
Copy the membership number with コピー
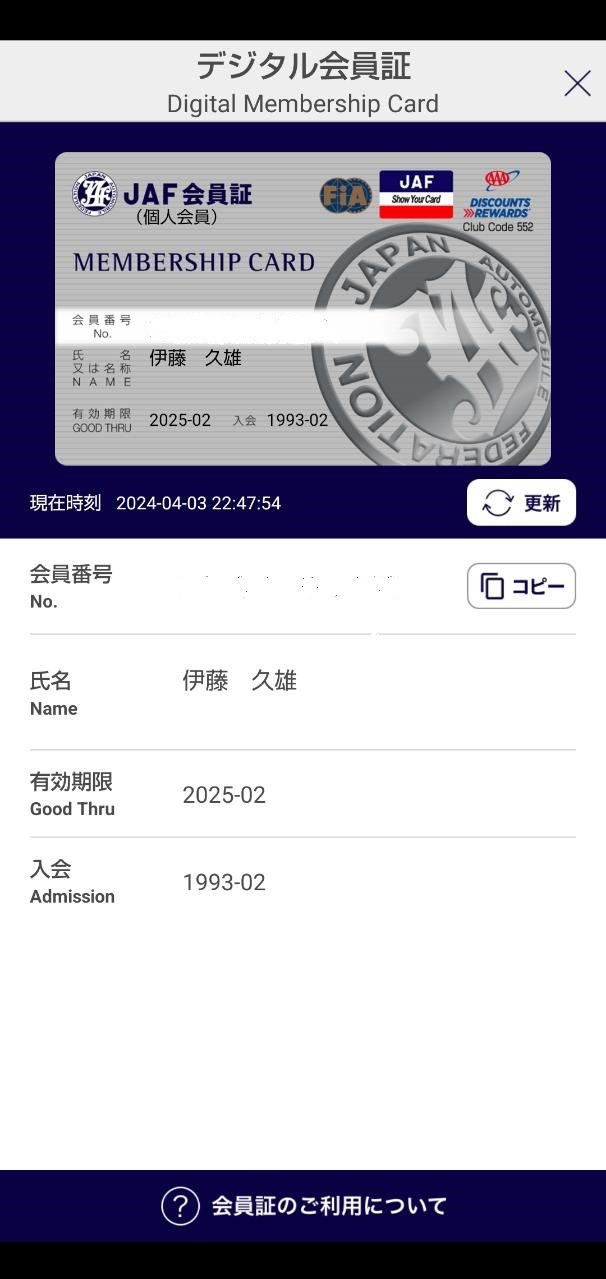[521, 586]
